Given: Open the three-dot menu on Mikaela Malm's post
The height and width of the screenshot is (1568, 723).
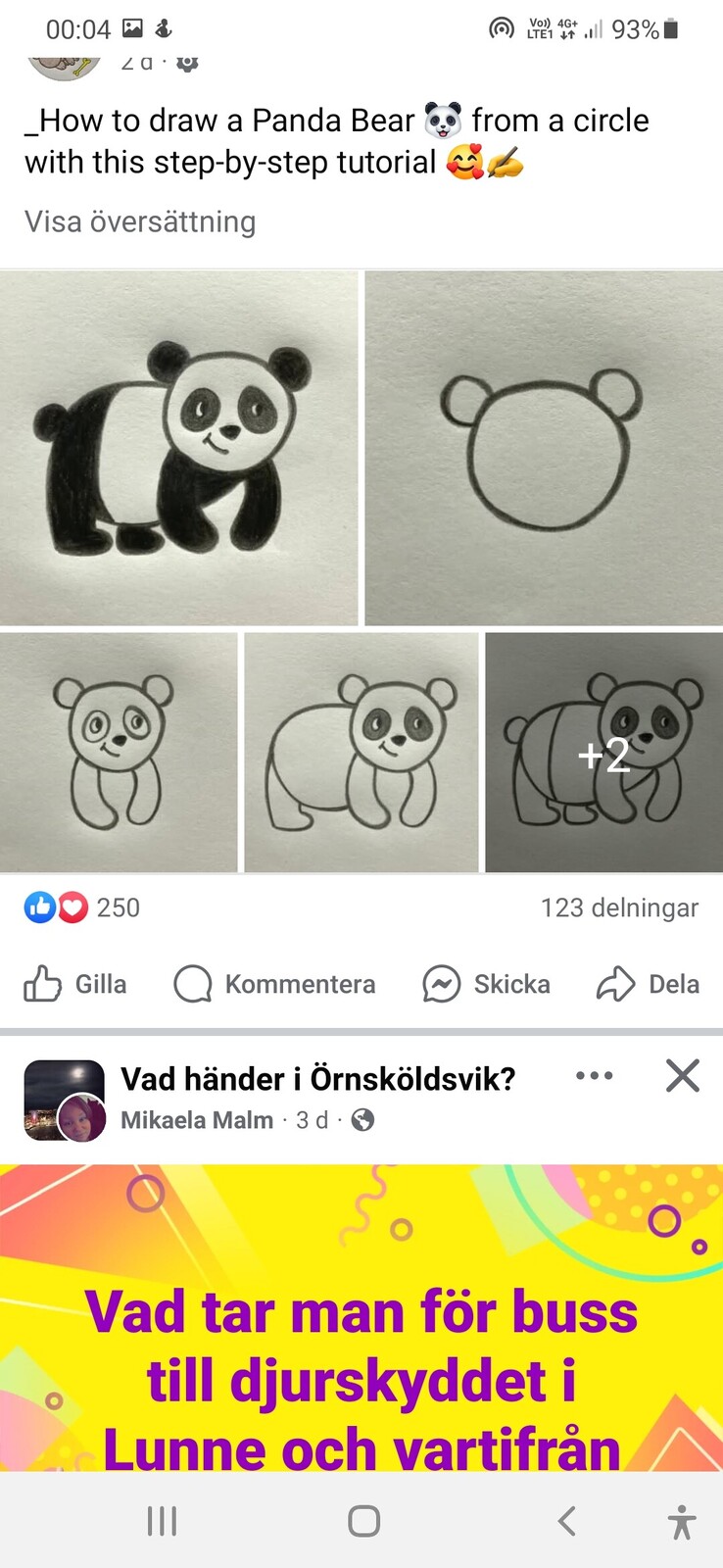Looking at the screenshot, I should point(595,1076).
